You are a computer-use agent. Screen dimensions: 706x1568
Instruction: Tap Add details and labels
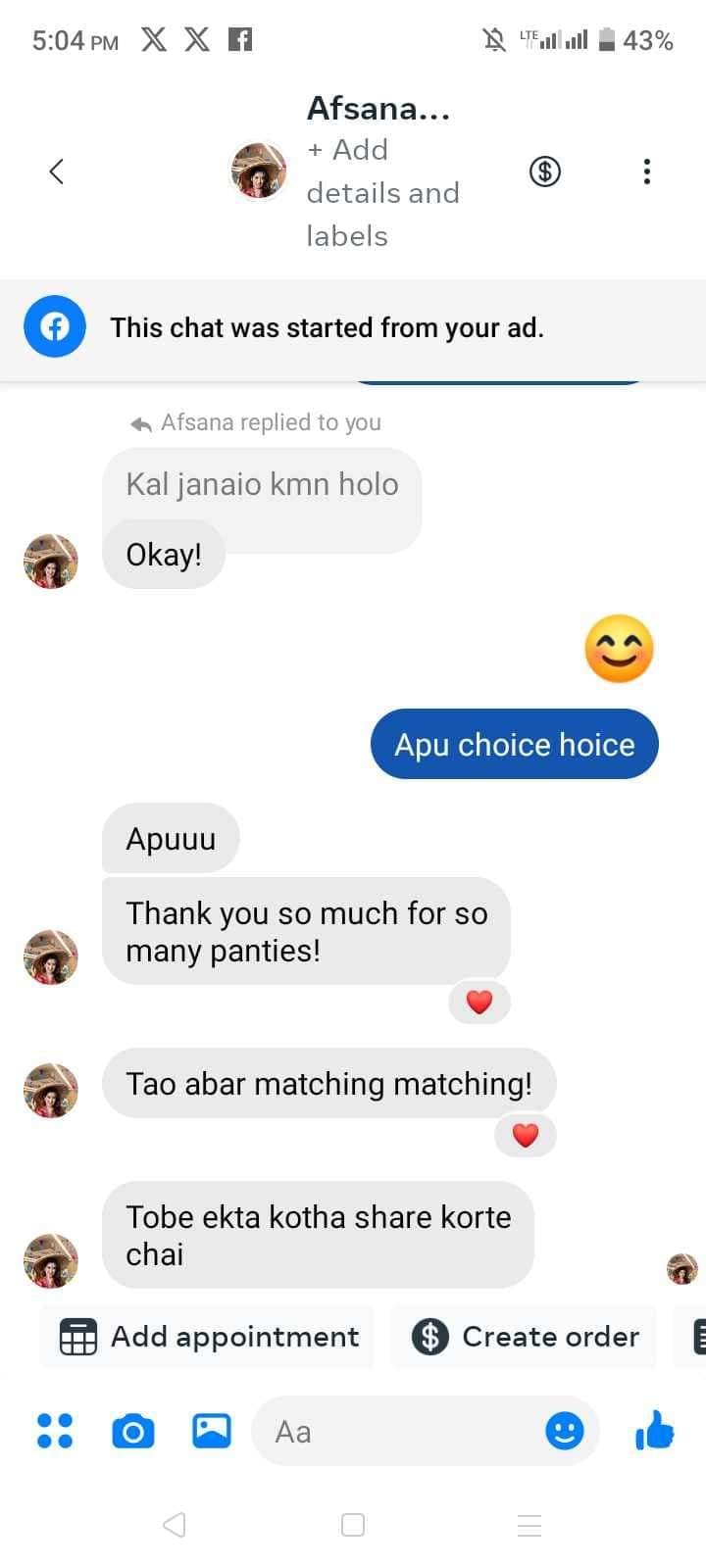[x=382, y=193]
